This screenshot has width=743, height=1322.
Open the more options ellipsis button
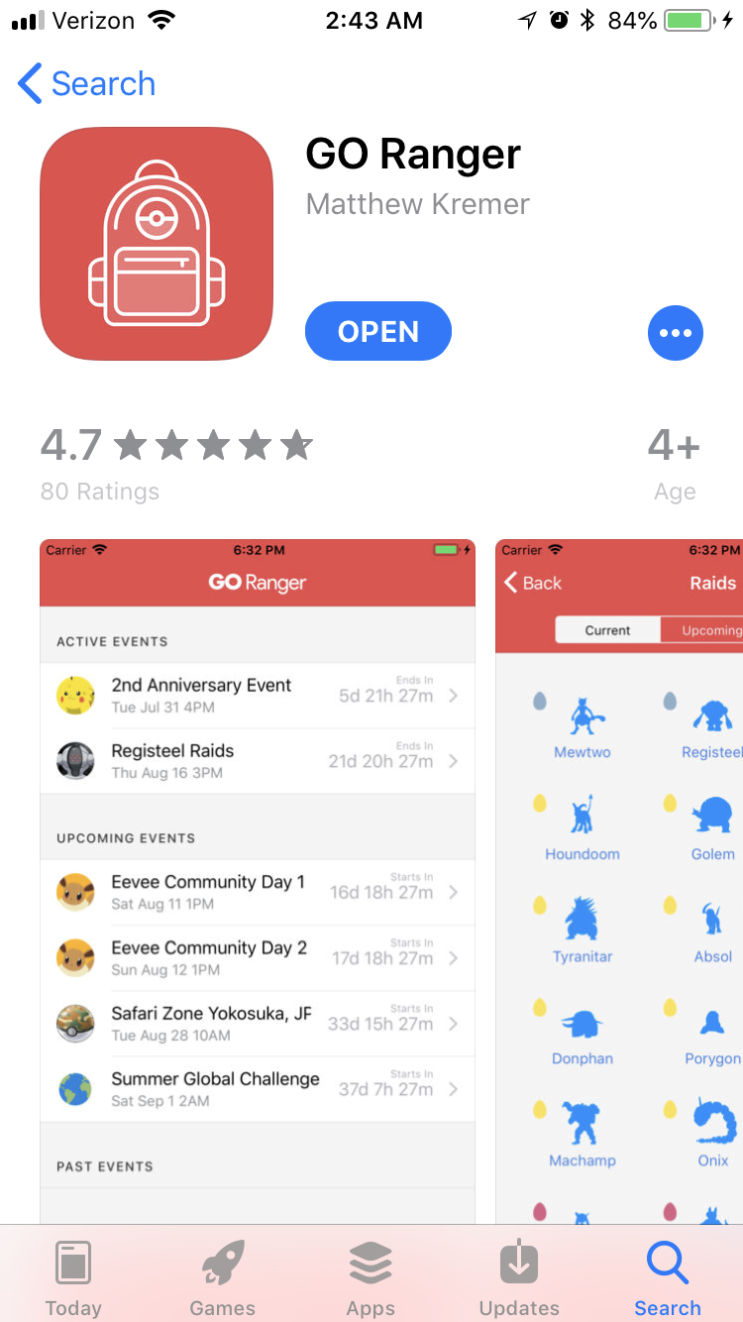pyautogui.click(x=675, y=333)
